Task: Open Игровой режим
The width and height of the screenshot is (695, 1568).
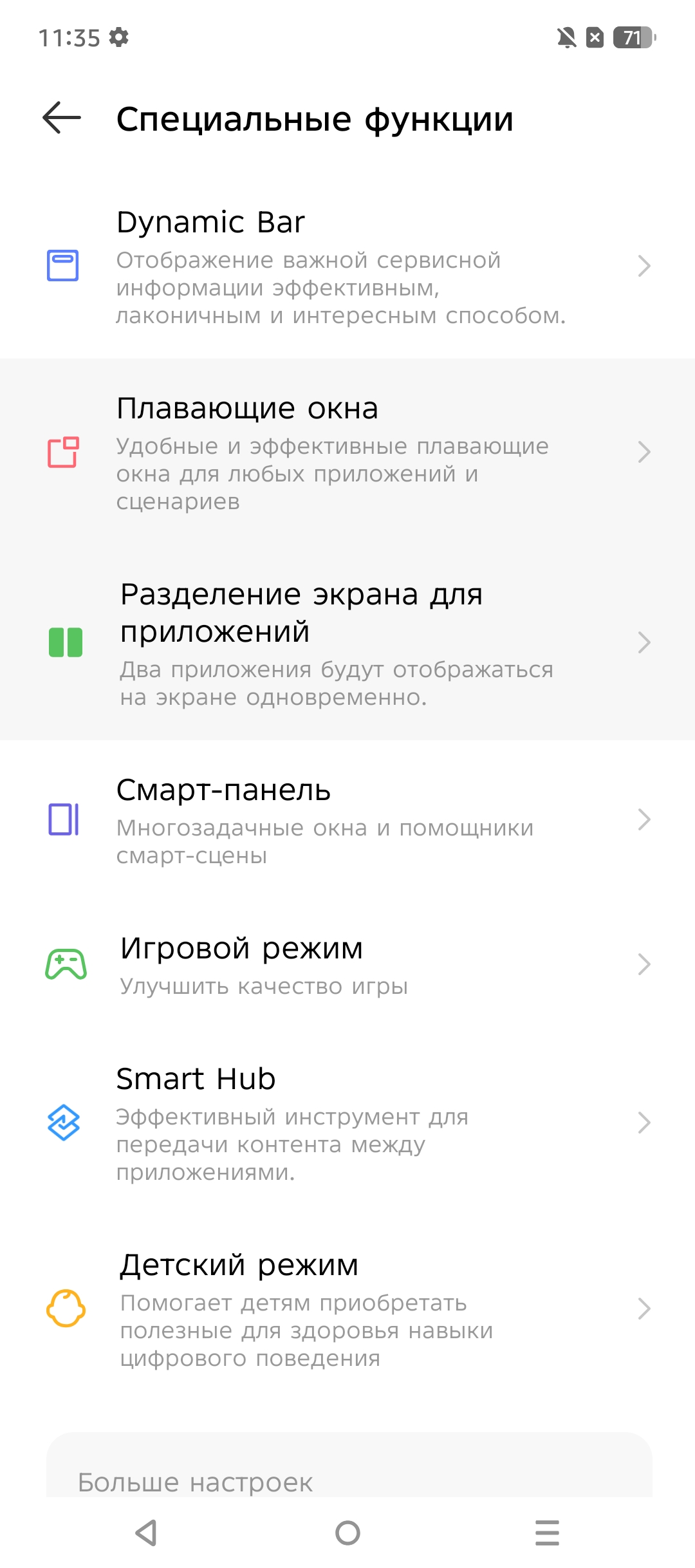Action: pyautogui.click(x=347, y=964)
